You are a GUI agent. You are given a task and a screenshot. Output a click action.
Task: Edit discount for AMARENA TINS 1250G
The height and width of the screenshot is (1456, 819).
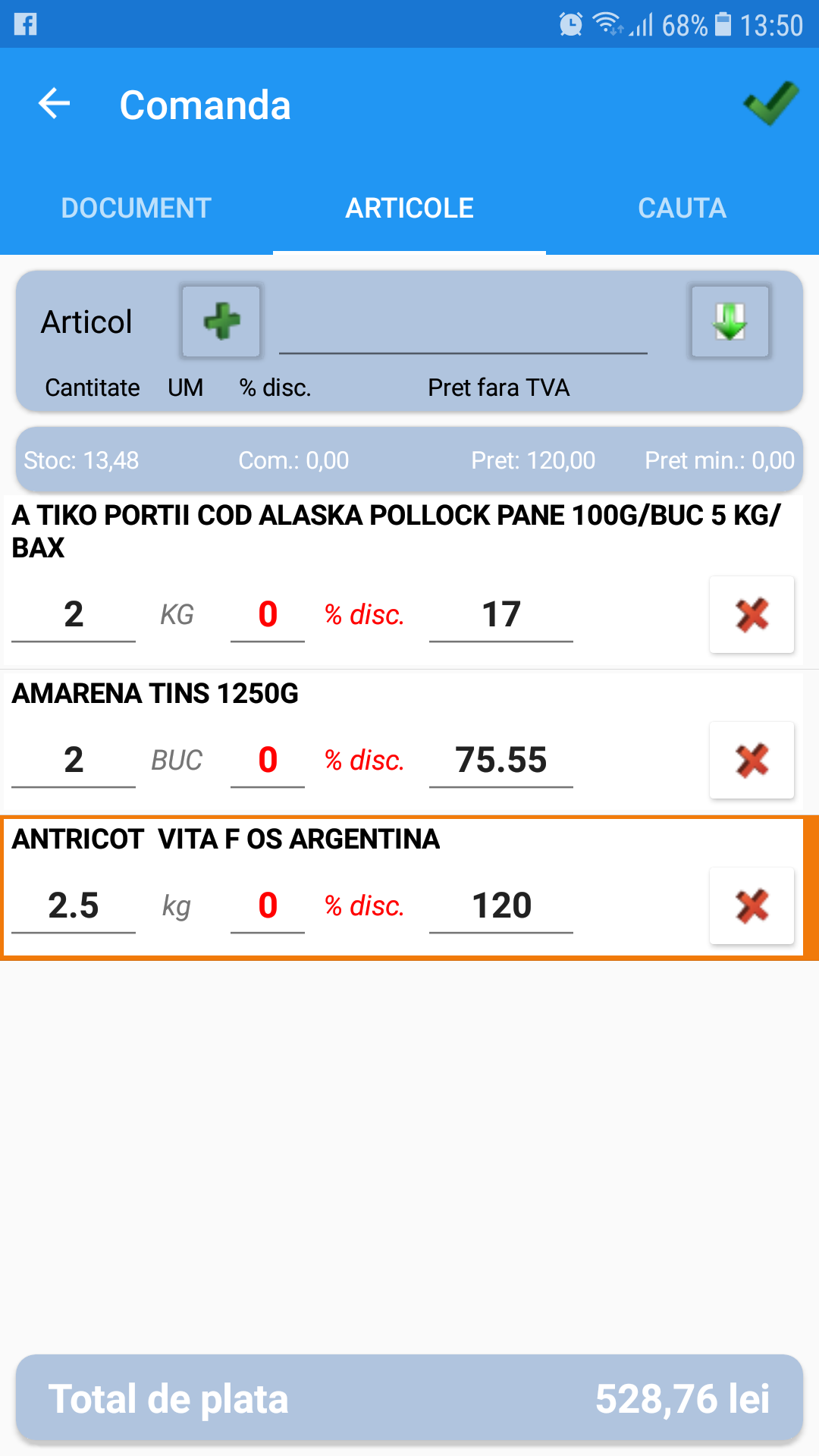268,761
